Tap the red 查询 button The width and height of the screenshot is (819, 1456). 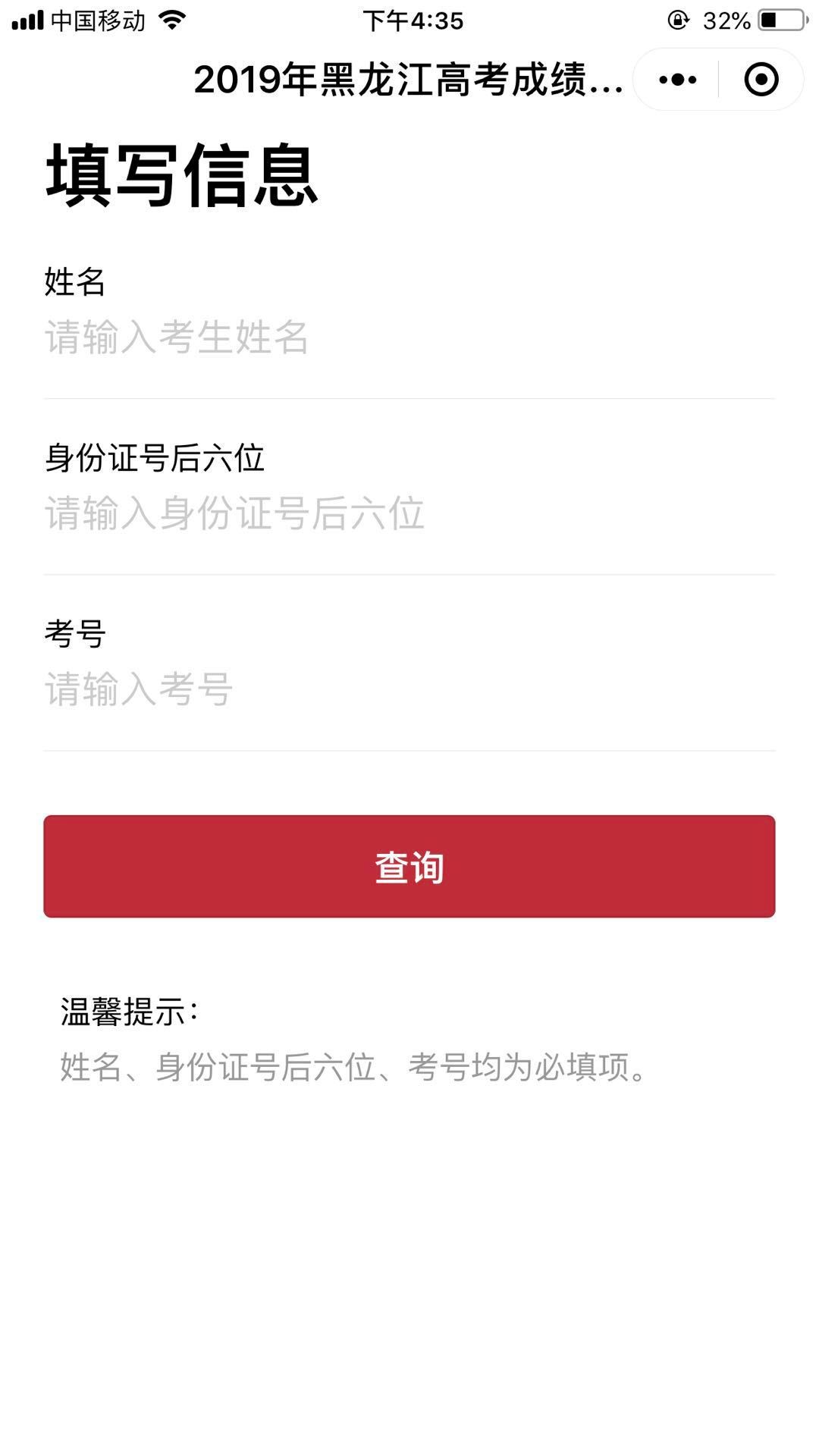[x=409, y=867]
